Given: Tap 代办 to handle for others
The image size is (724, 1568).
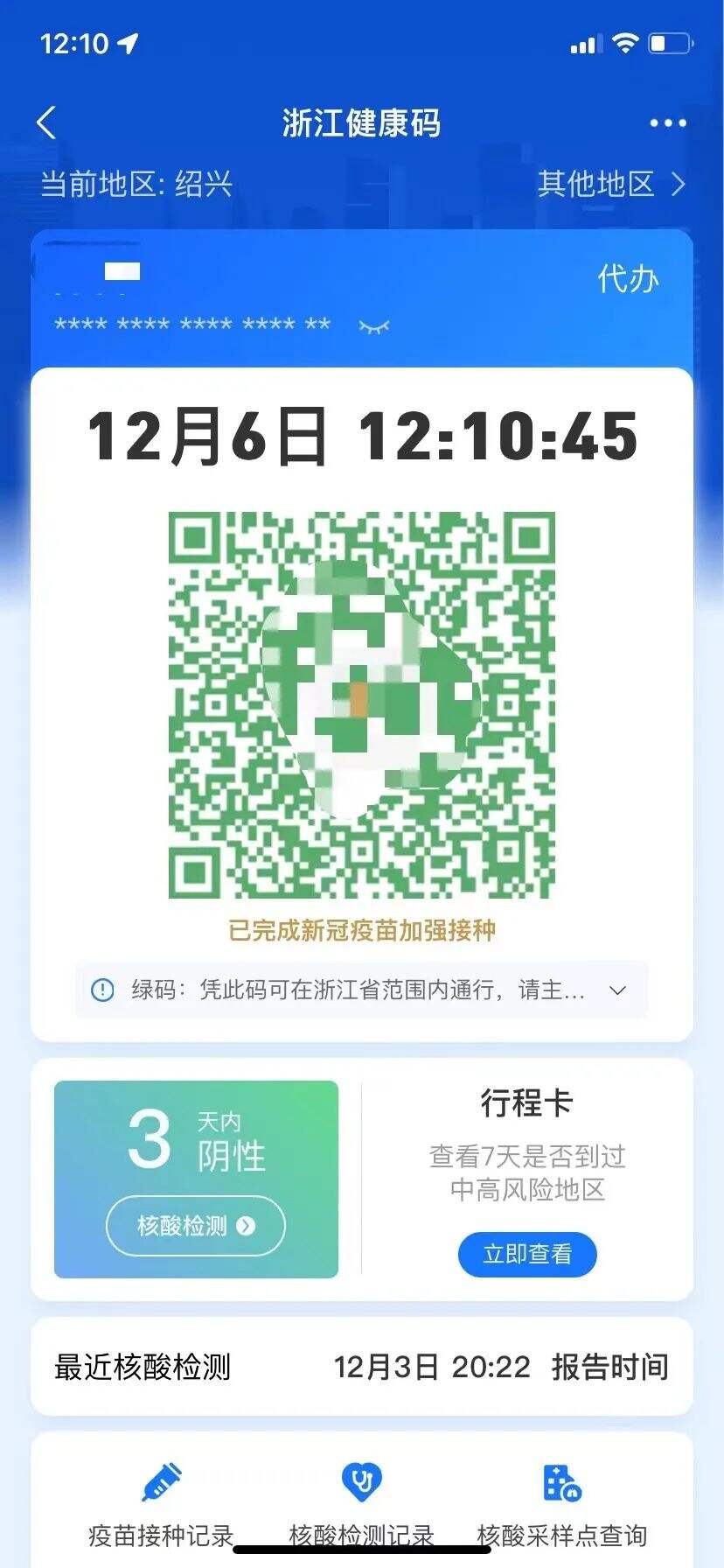Looking at the screenshot, I should pyautogui.click(x=627, y=279).
